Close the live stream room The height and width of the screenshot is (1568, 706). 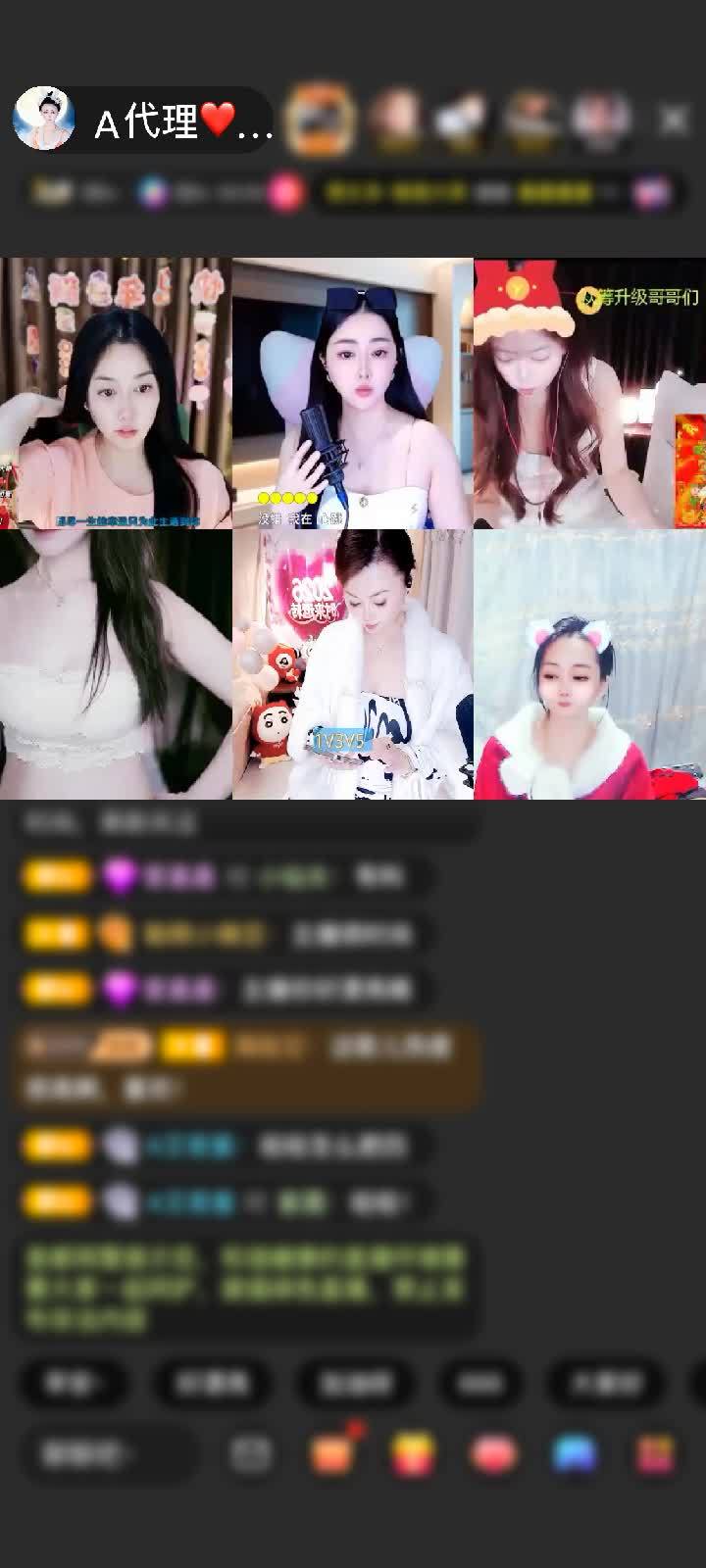[674, 120]
